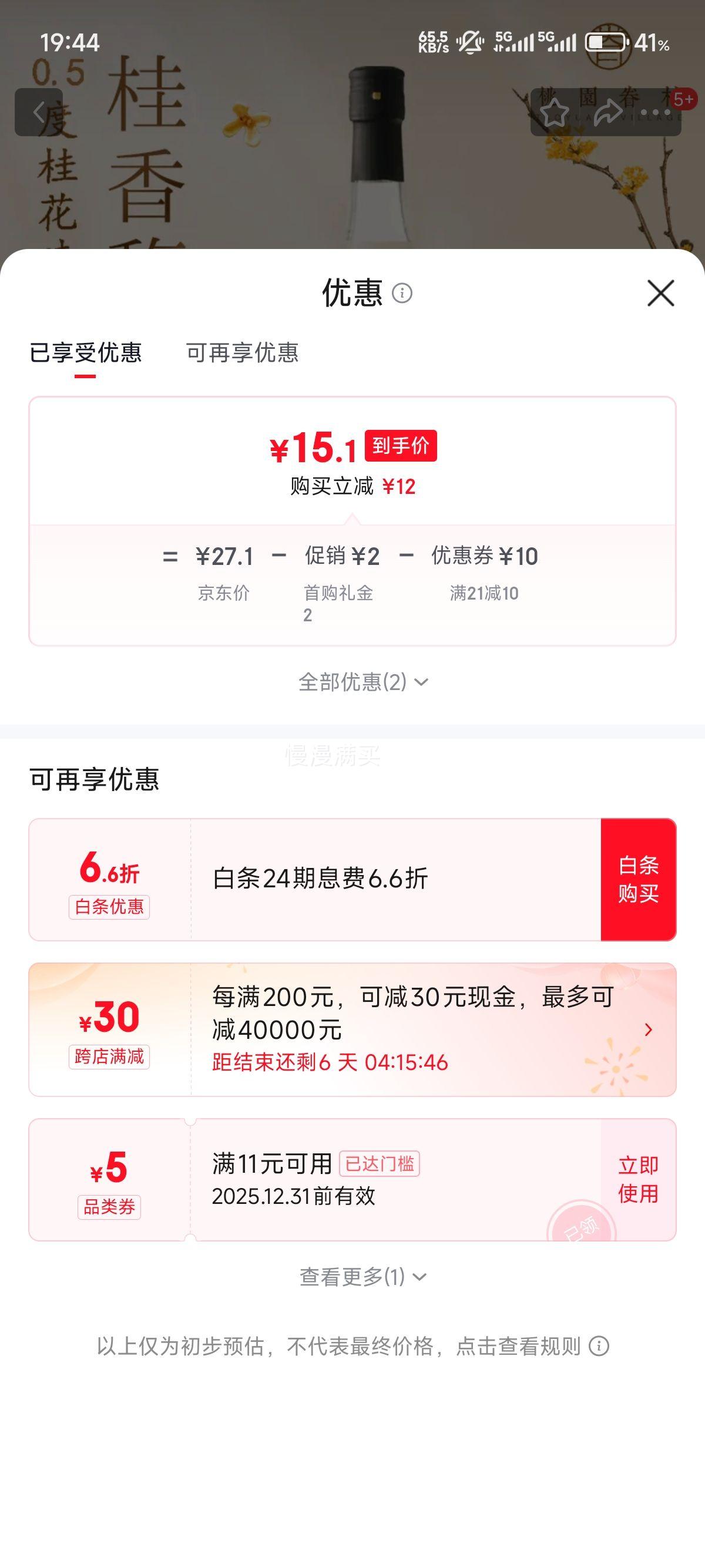Click the info icon beside the 优惠 title
The image size is (705, 1568).
[403, 295]
